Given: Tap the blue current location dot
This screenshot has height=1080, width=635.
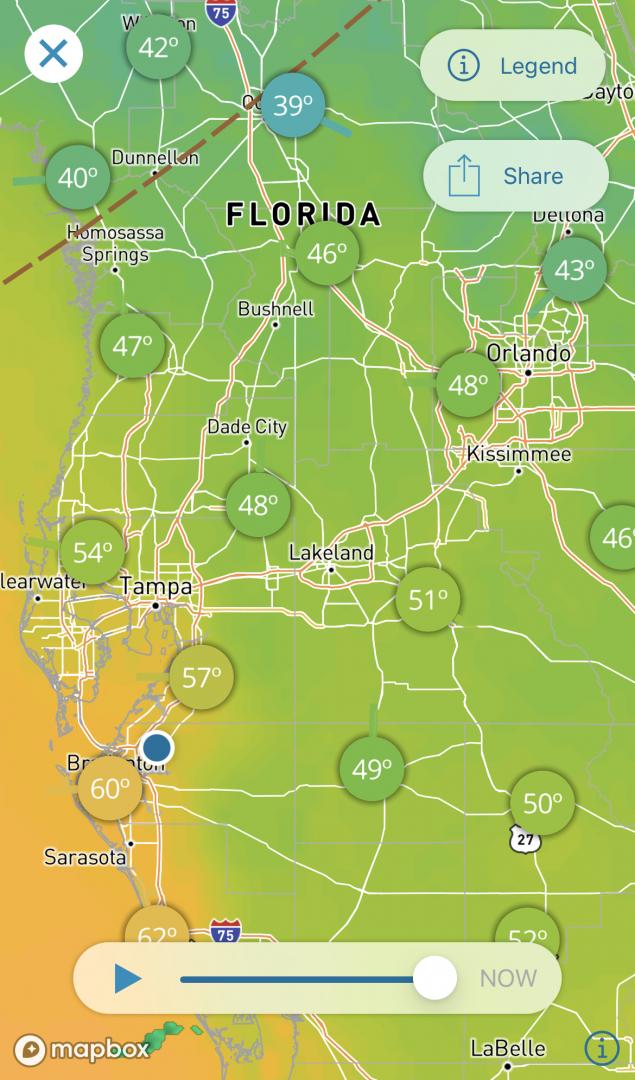Looking at the screenshot, I should click(x=157, y=747).
